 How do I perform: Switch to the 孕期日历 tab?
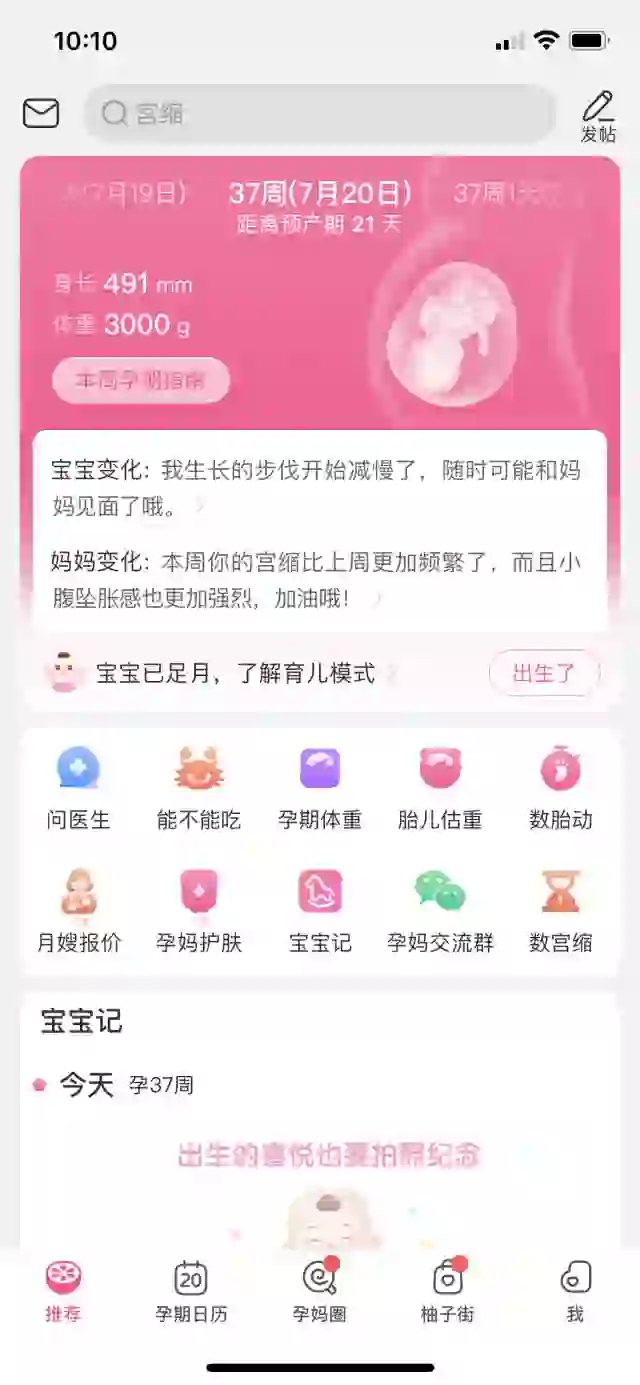pyautogui.click(x=191, y=1291)
